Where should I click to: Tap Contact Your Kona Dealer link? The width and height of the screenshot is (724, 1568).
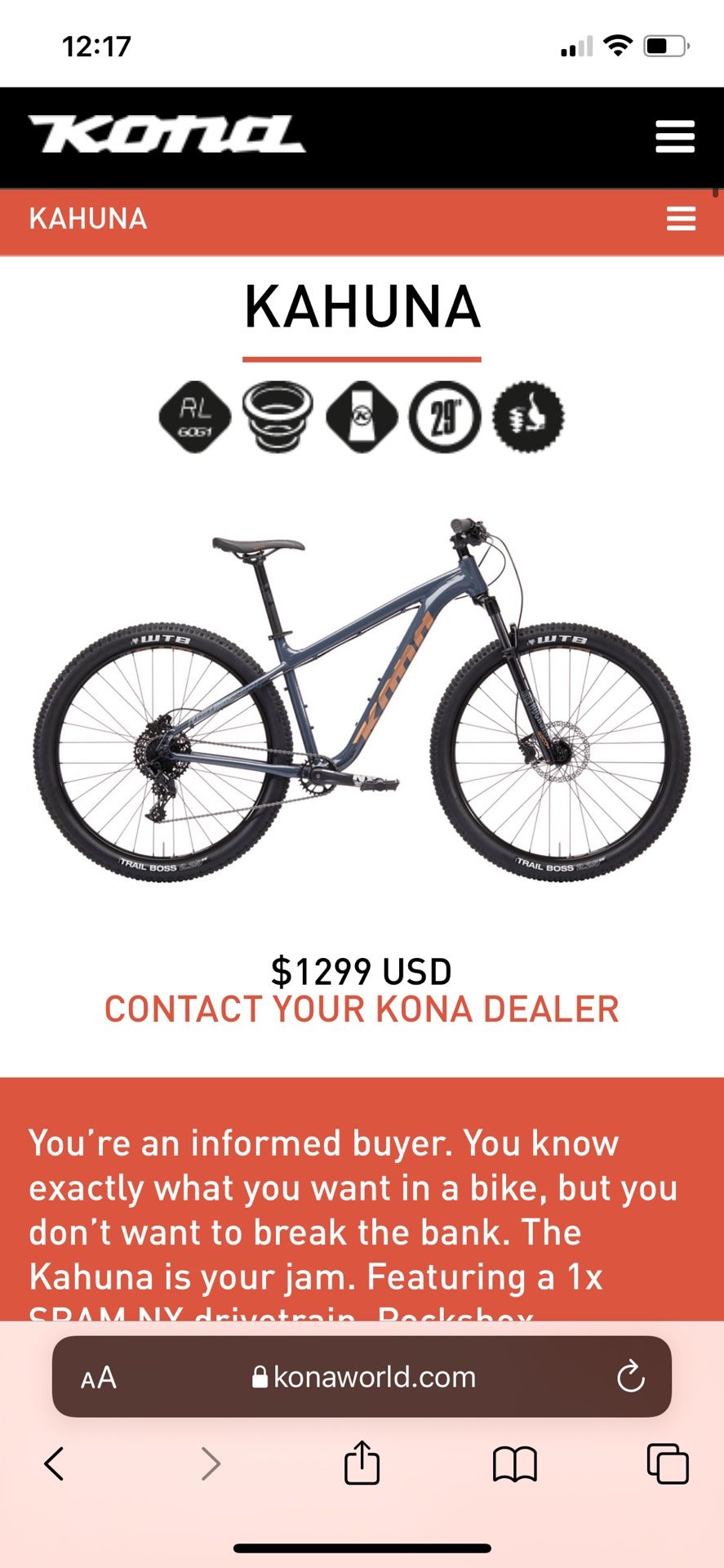tap(362, 1009)
